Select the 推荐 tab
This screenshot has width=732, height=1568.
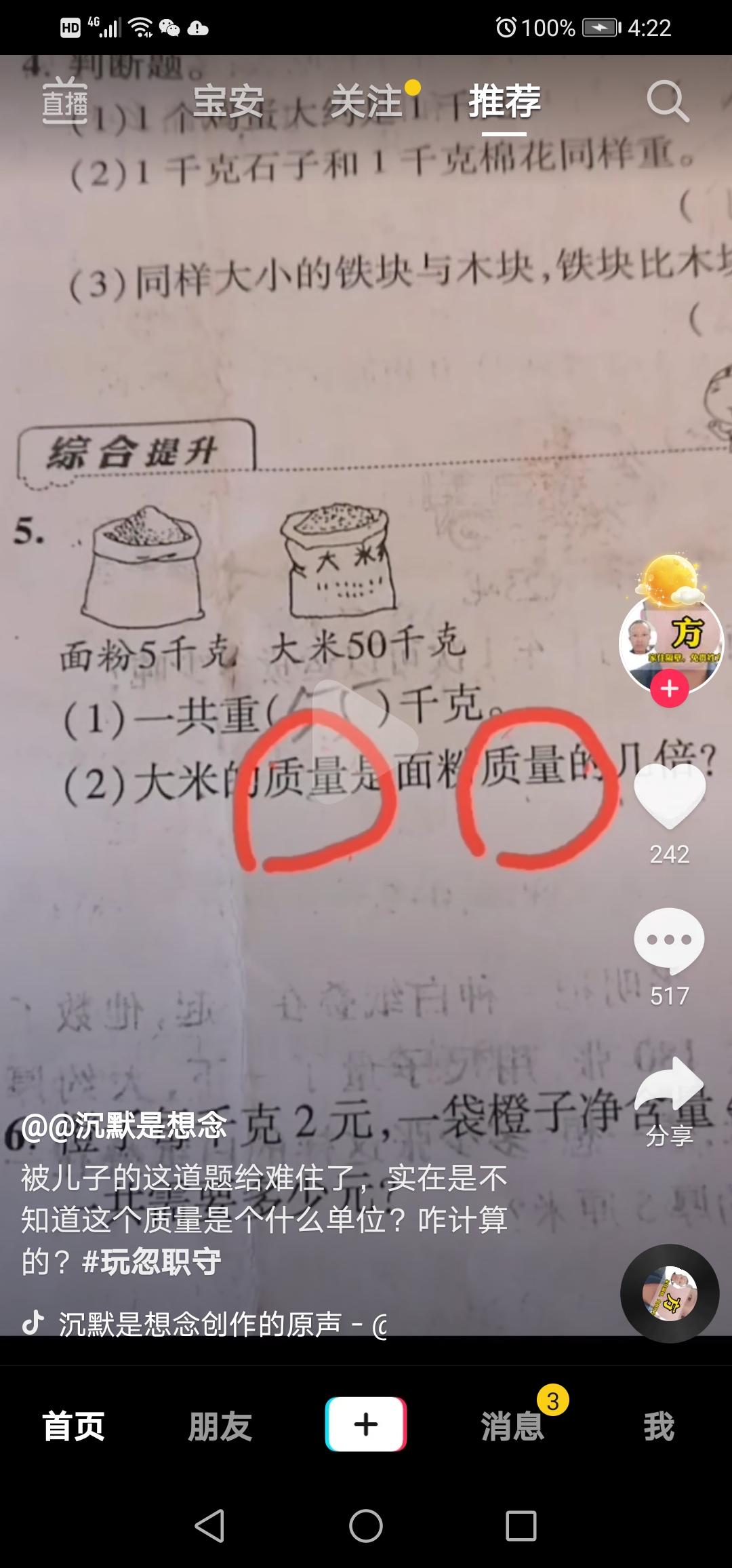[504, 102]
